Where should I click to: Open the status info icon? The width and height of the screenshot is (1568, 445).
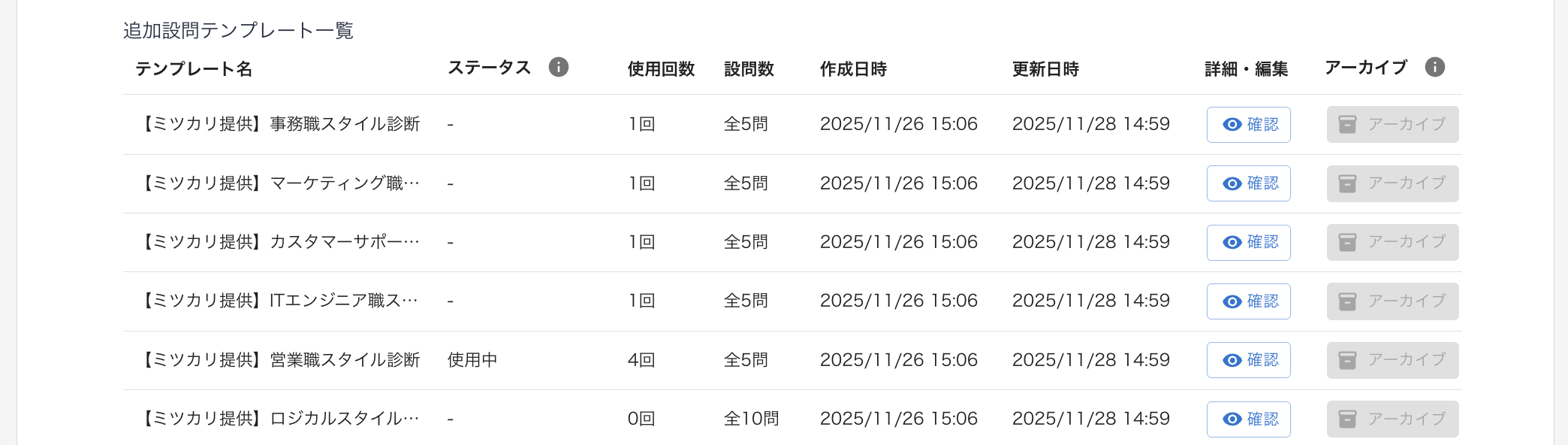coord(558,68)
